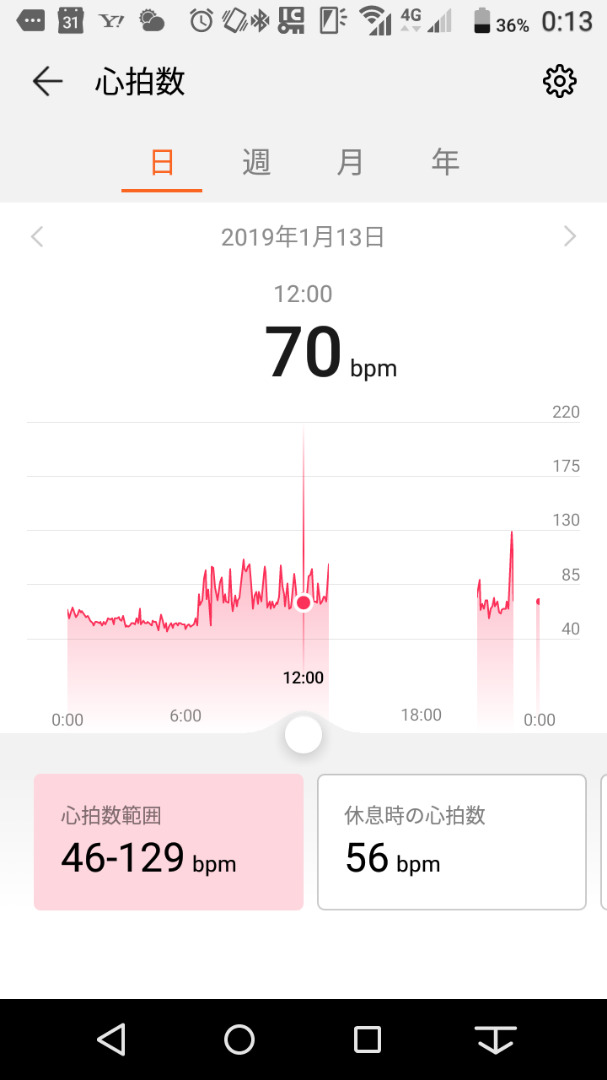
Task: Select the 心拍数範囲 card
Action: 168,842
